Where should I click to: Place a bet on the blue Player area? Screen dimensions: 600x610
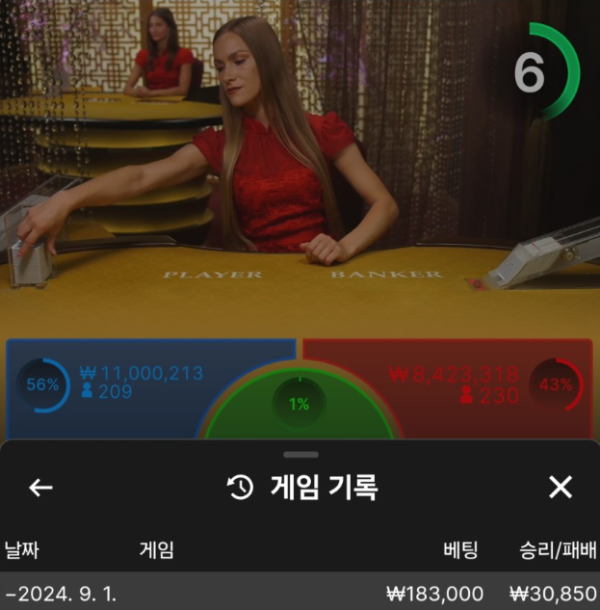[140, 385]
